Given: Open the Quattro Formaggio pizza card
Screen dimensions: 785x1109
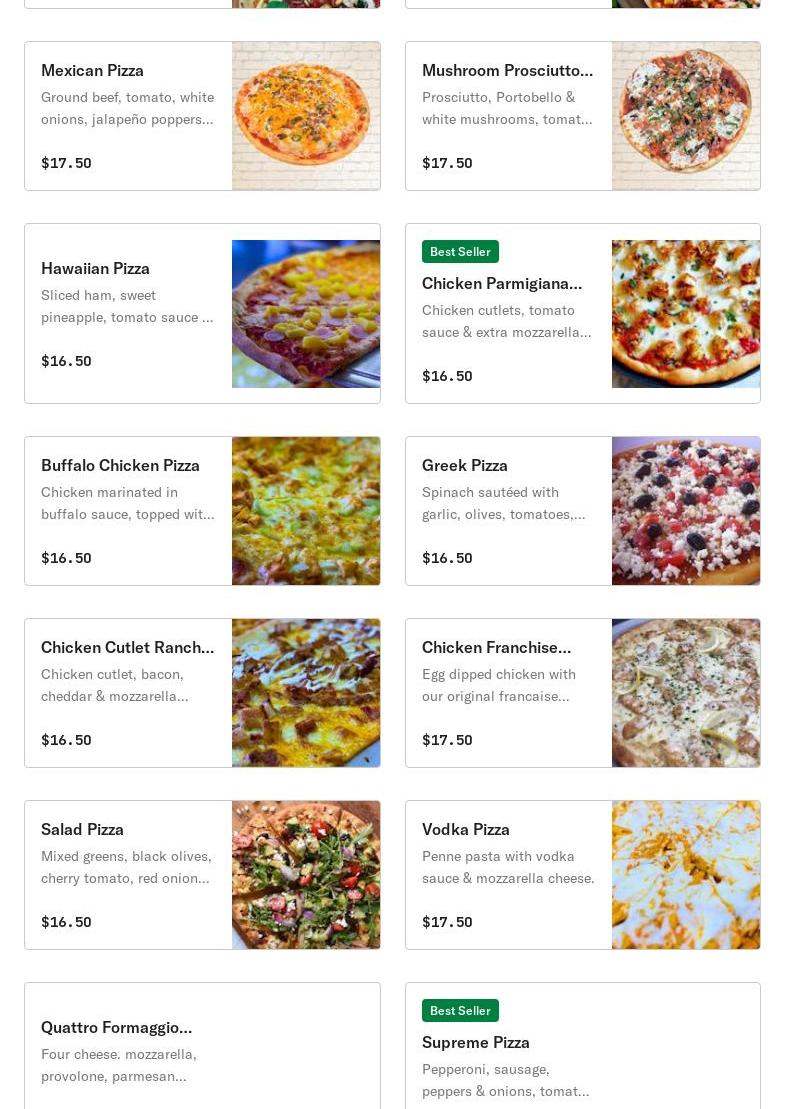Looking at the screenshot, I should [x=202, y=1047].
